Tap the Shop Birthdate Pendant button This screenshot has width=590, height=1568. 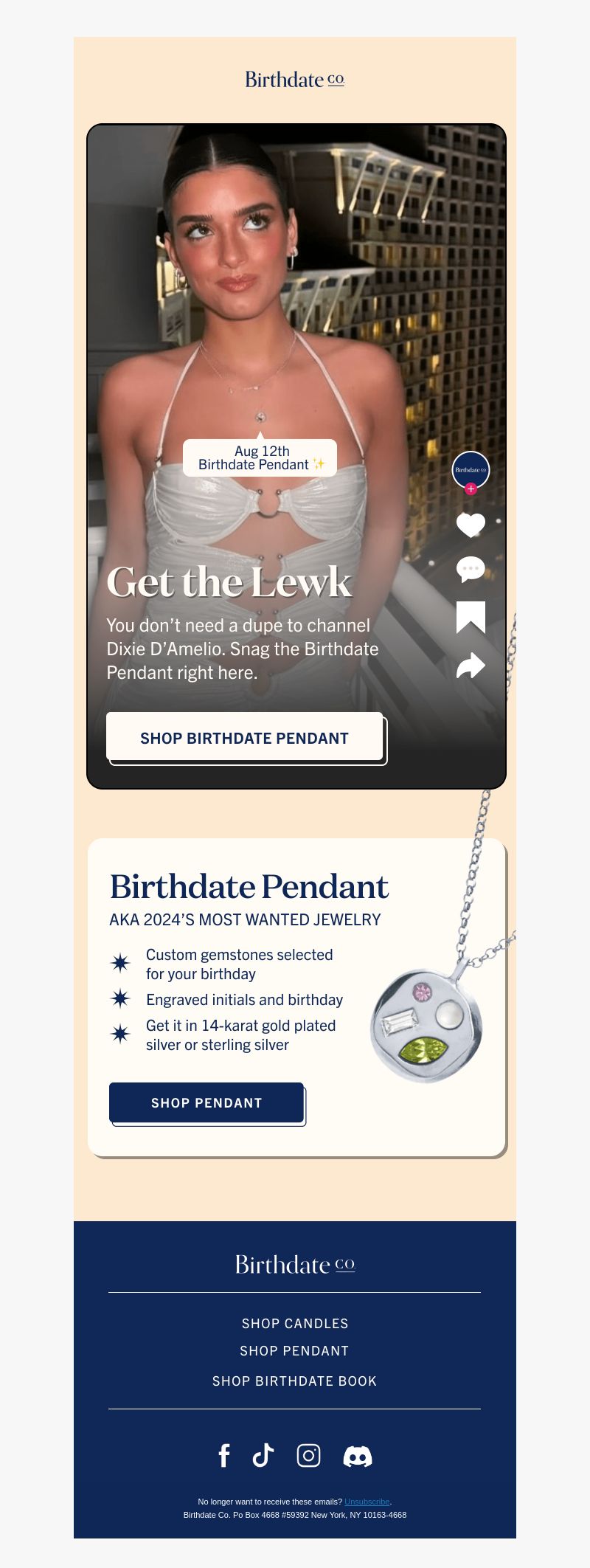244,737
